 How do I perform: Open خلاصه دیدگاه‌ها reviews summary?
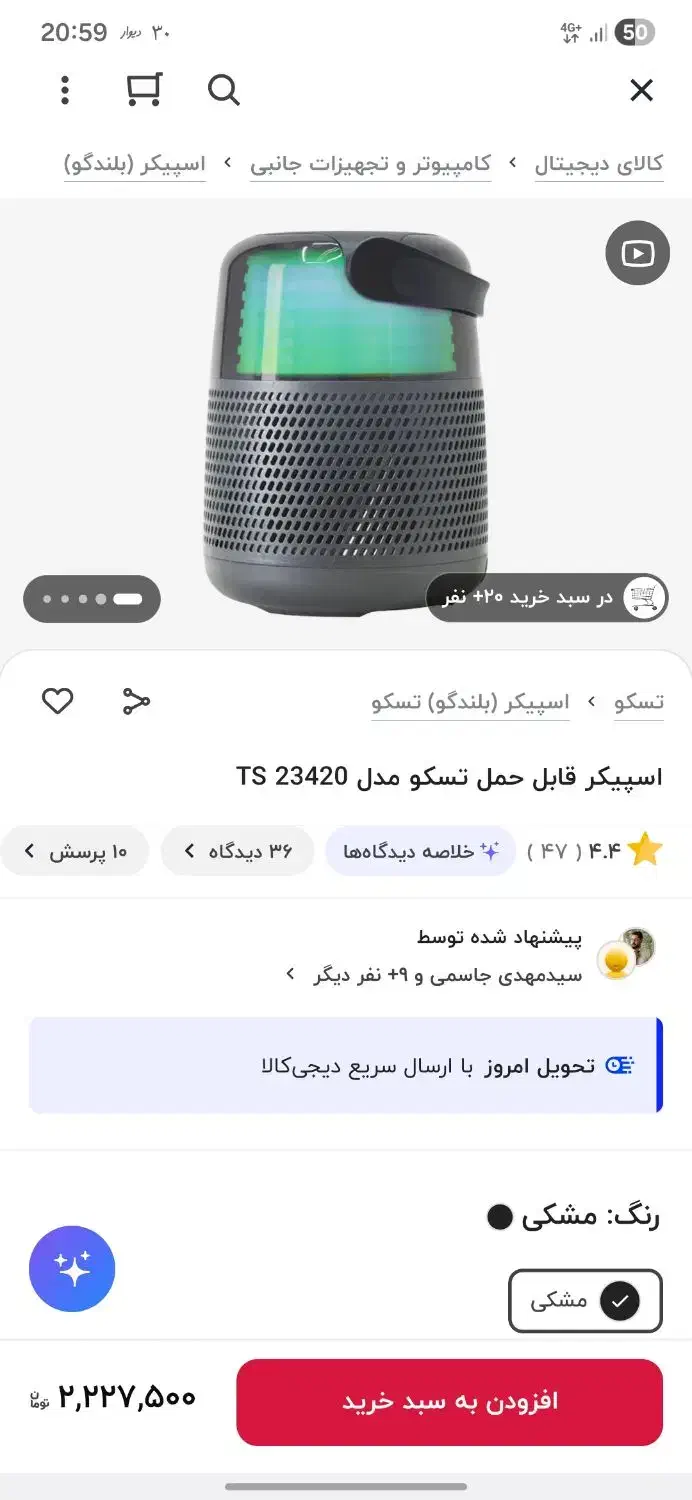(x=420, y=851)
